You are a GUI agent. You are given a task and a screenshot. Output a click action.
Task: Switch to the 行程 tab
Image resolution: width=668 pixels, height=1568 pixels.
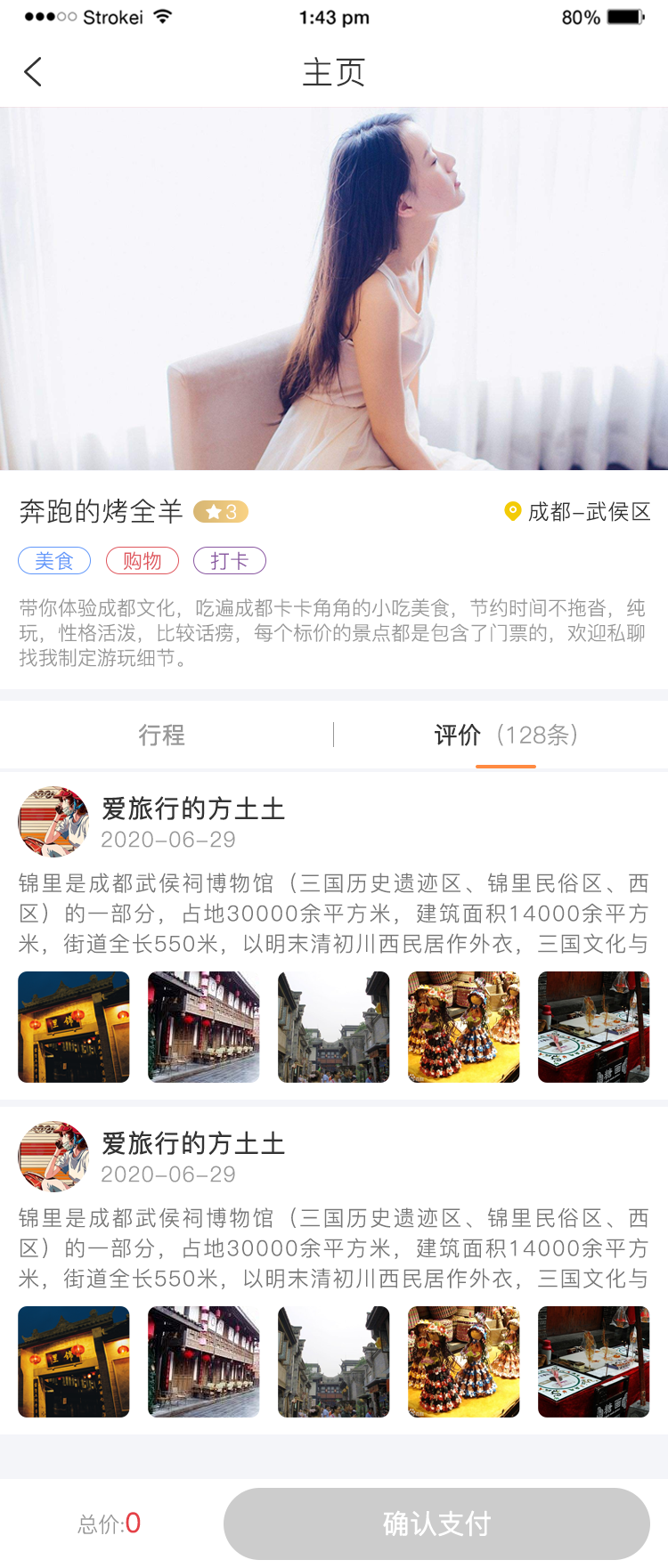coord(162,735)
